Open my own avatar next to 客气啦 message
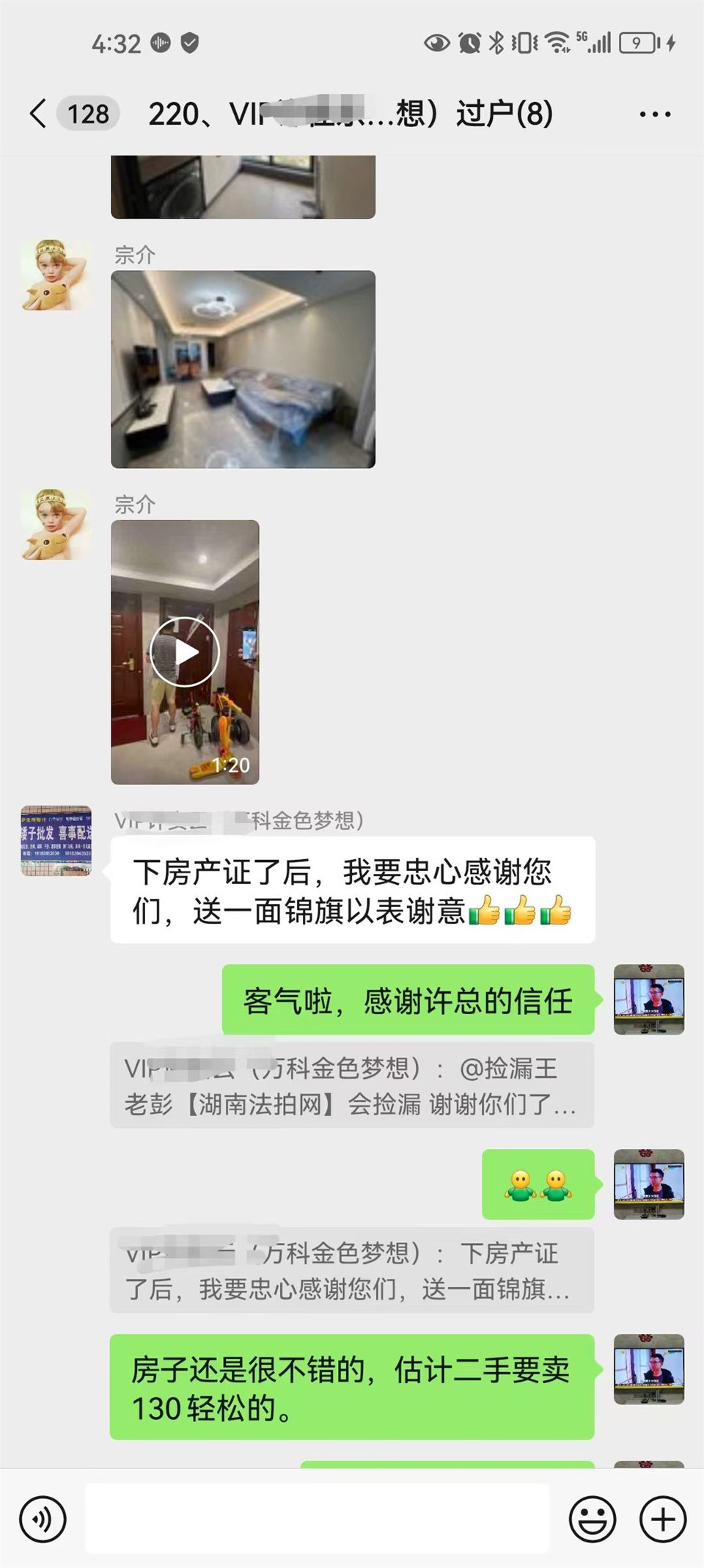The image size is (704, 1568). point(648,999)
